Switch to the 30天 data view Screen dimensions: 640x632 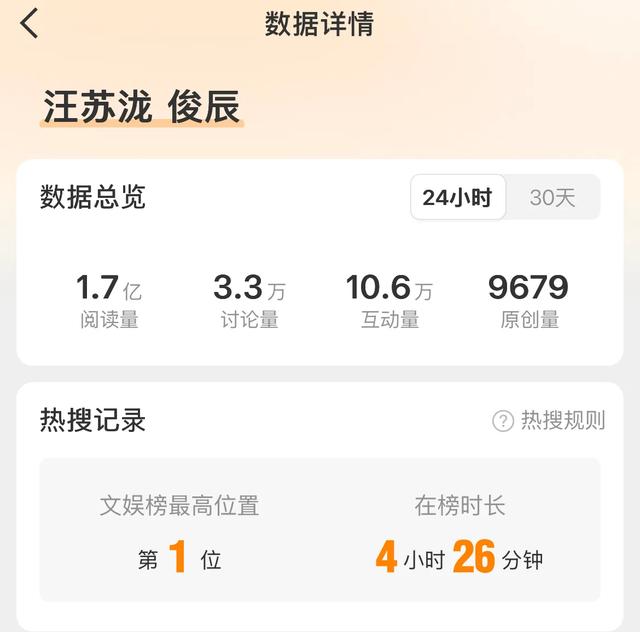pos(552,197)
